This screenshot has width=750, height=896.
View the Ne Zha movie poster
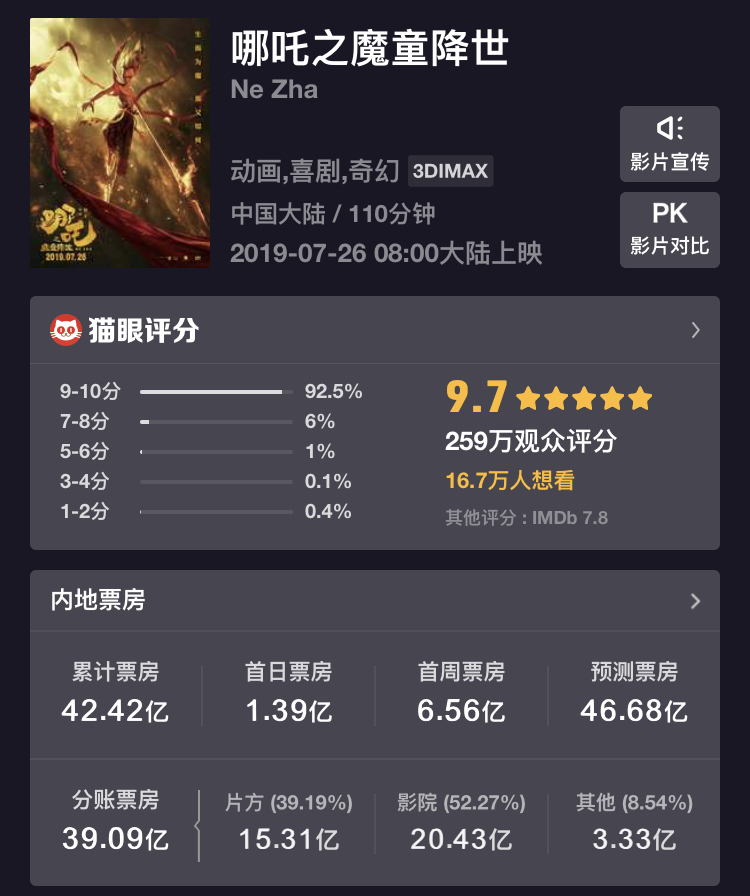120,143
